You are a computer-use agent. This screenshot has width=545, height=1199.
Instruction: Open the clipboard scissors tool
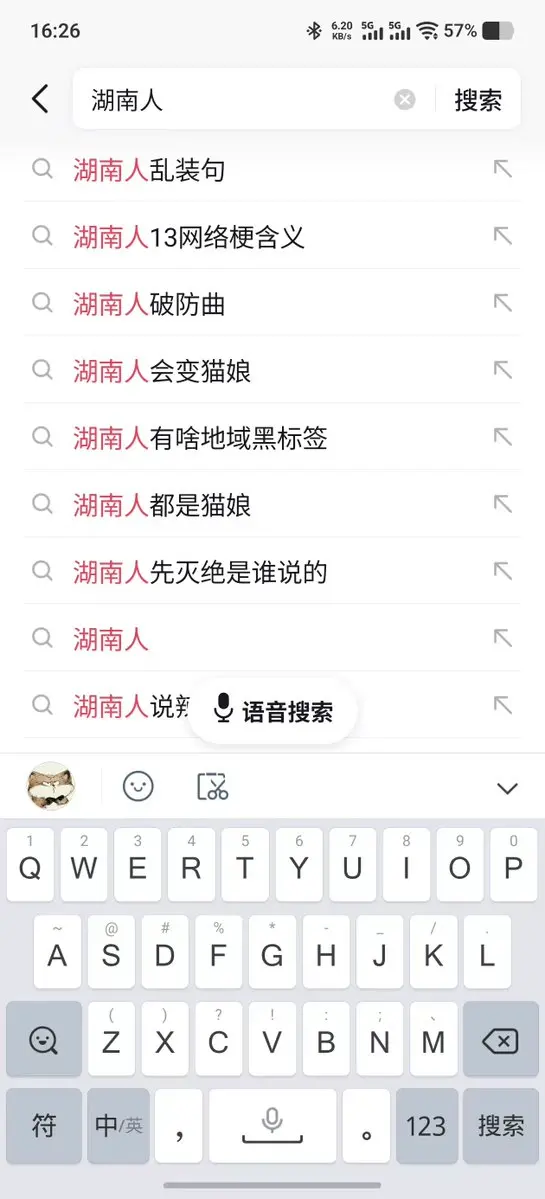[x=212, y=786]
